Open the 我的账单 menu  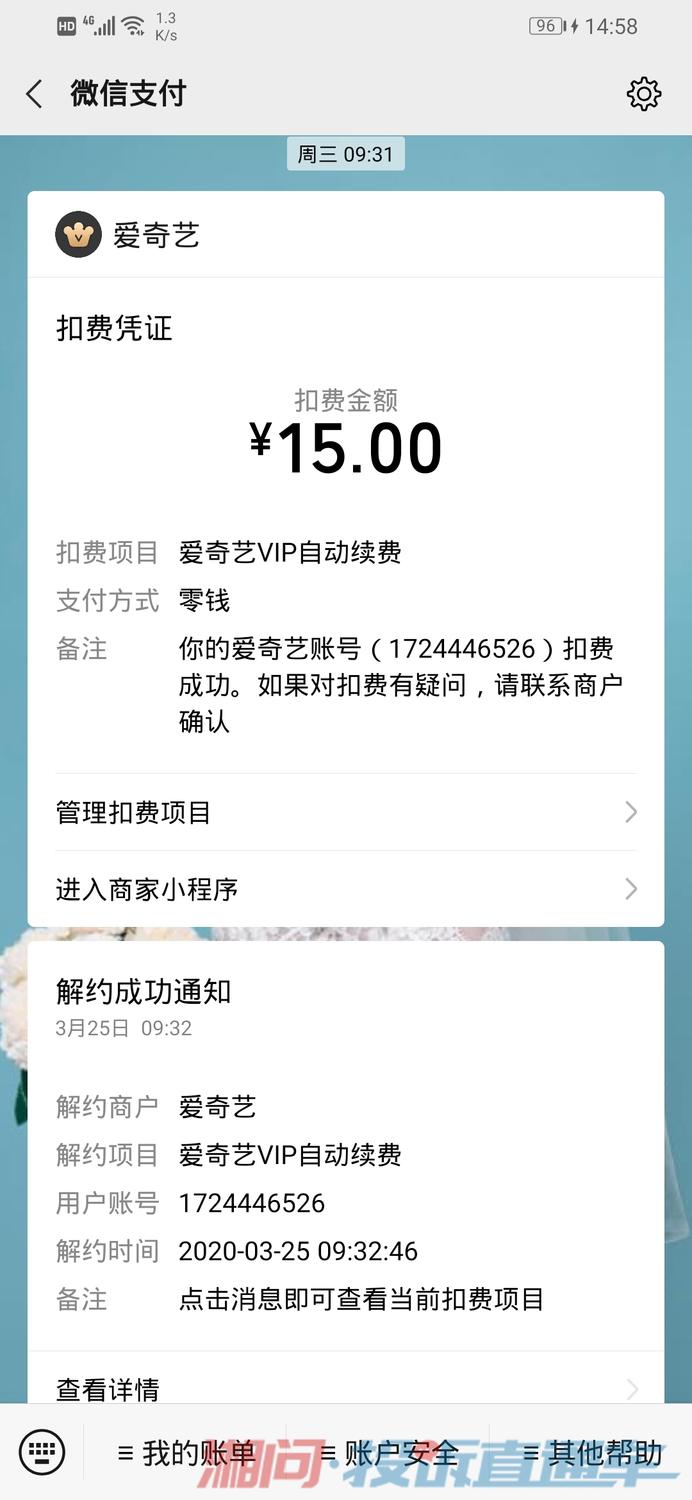pos(186,1453)
